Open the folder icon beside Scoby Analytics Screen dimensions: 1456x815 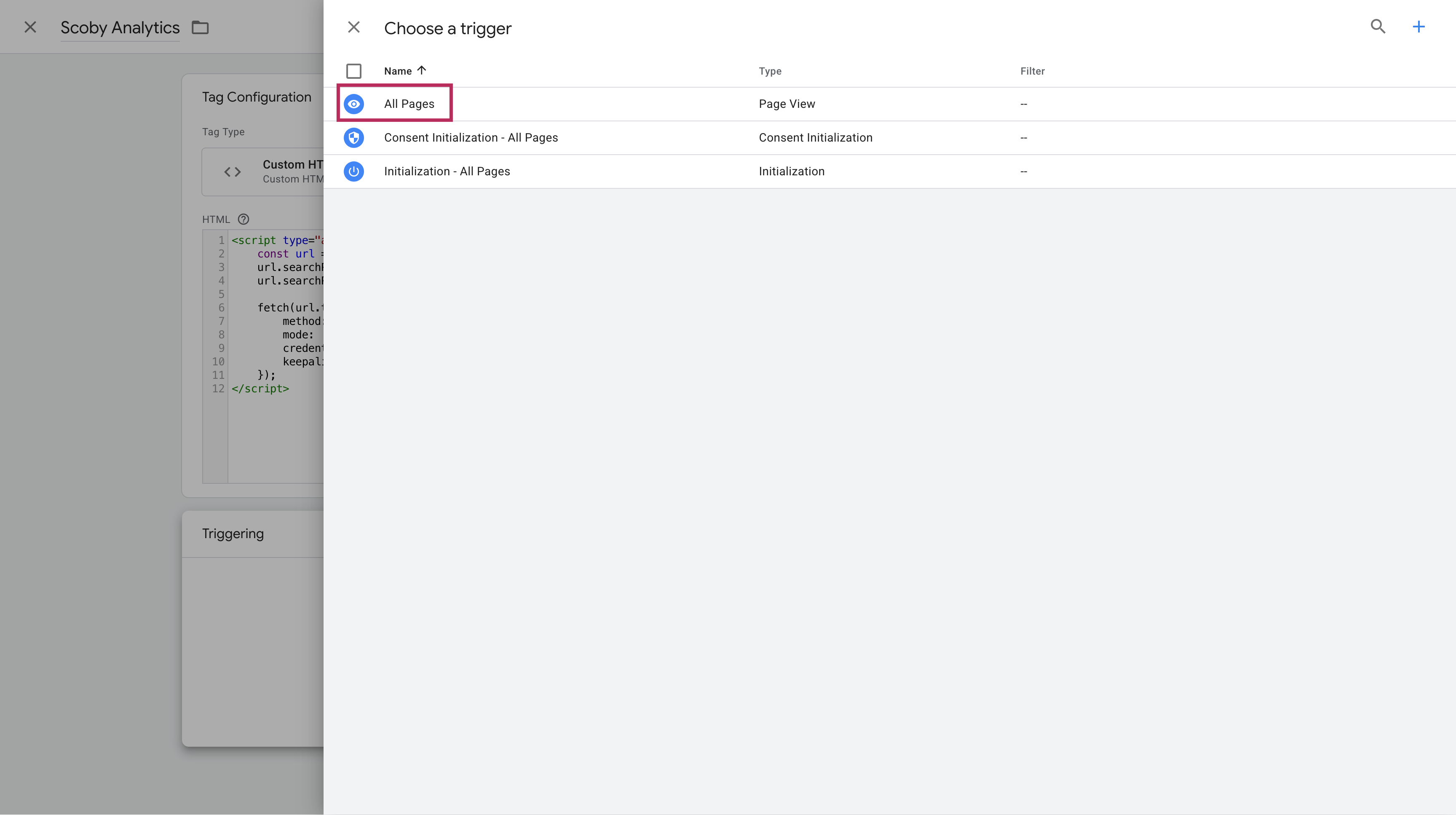pos(200,27)
